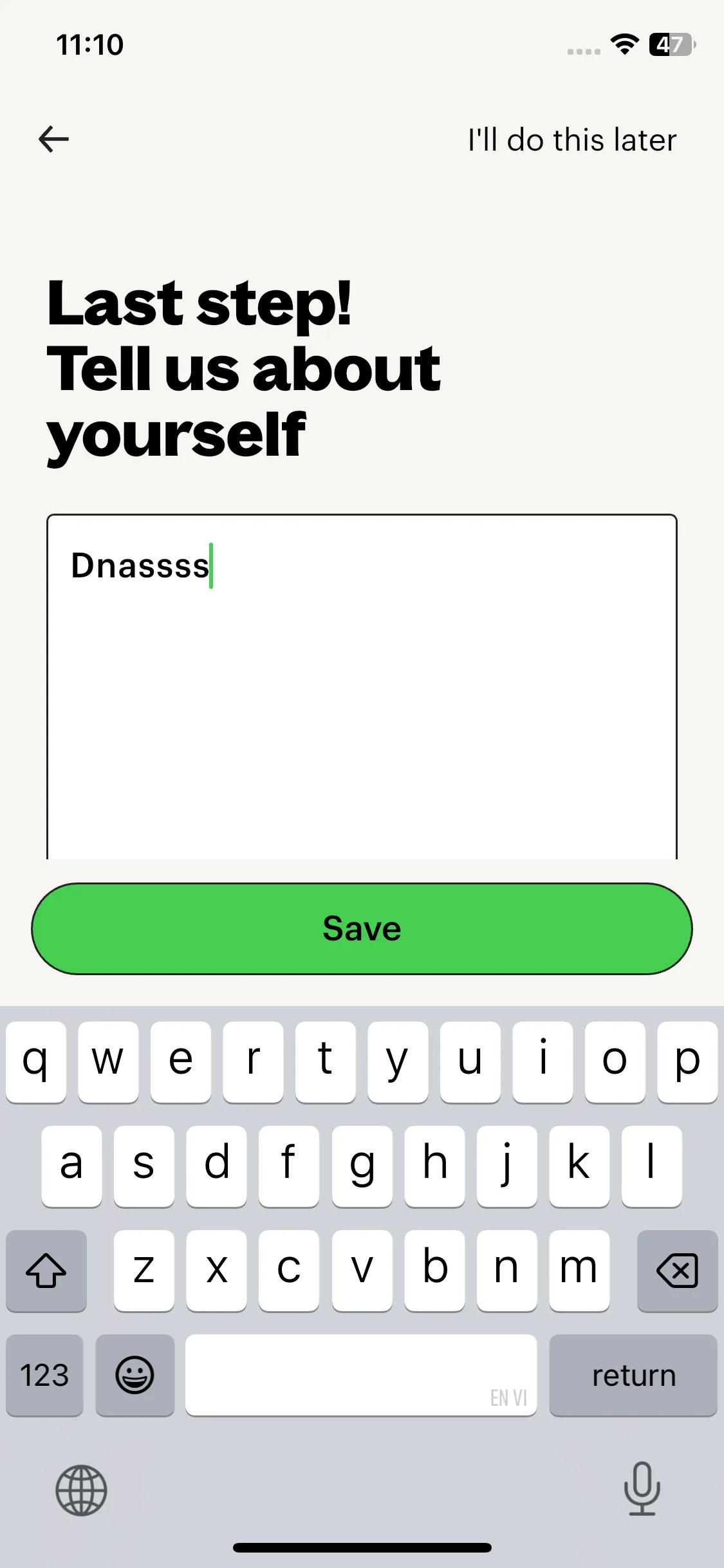
Task: Save the about yourself description
Action: pos(362,928)
